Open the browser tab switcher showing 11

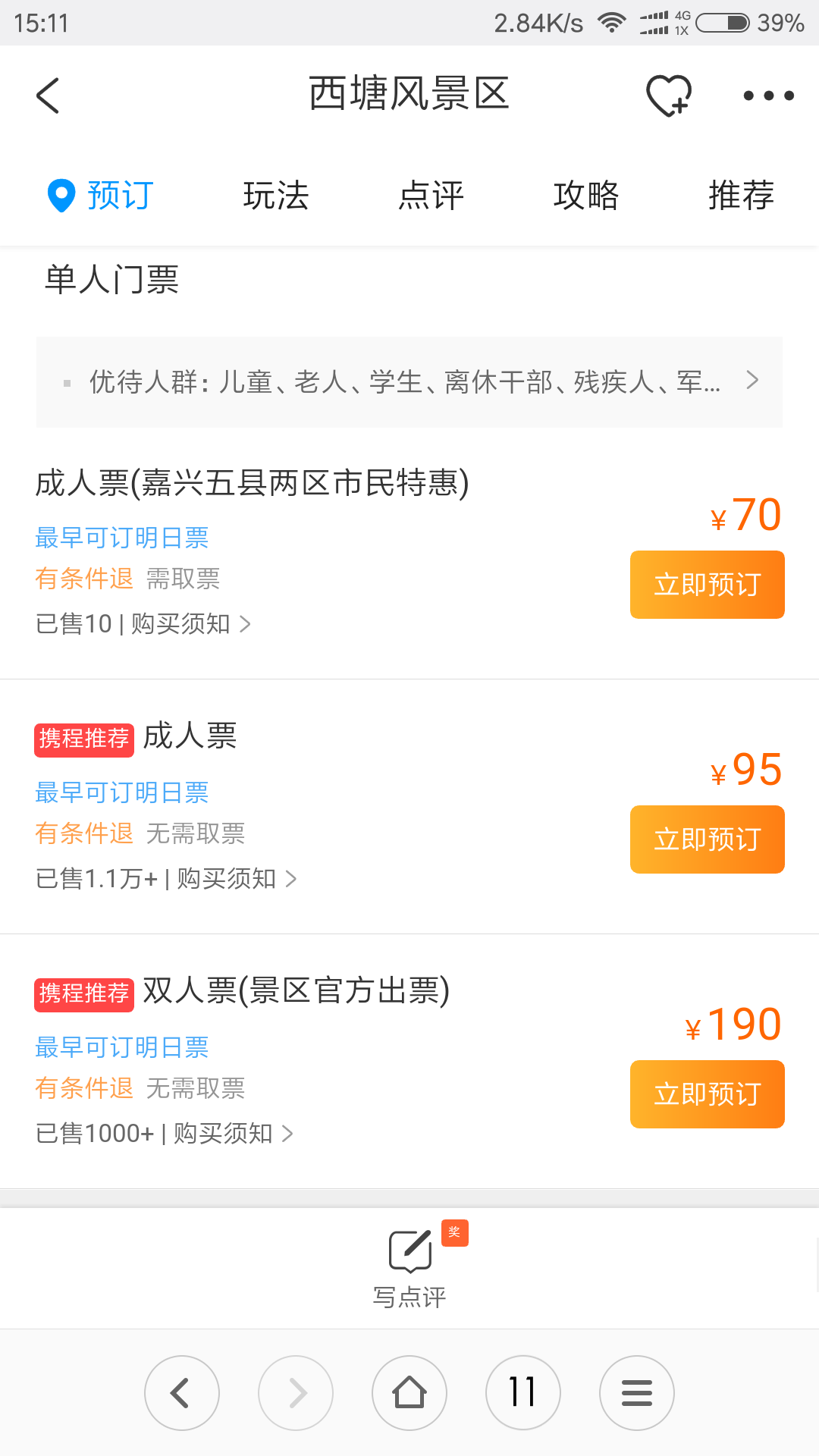(x=523, y=1393)
